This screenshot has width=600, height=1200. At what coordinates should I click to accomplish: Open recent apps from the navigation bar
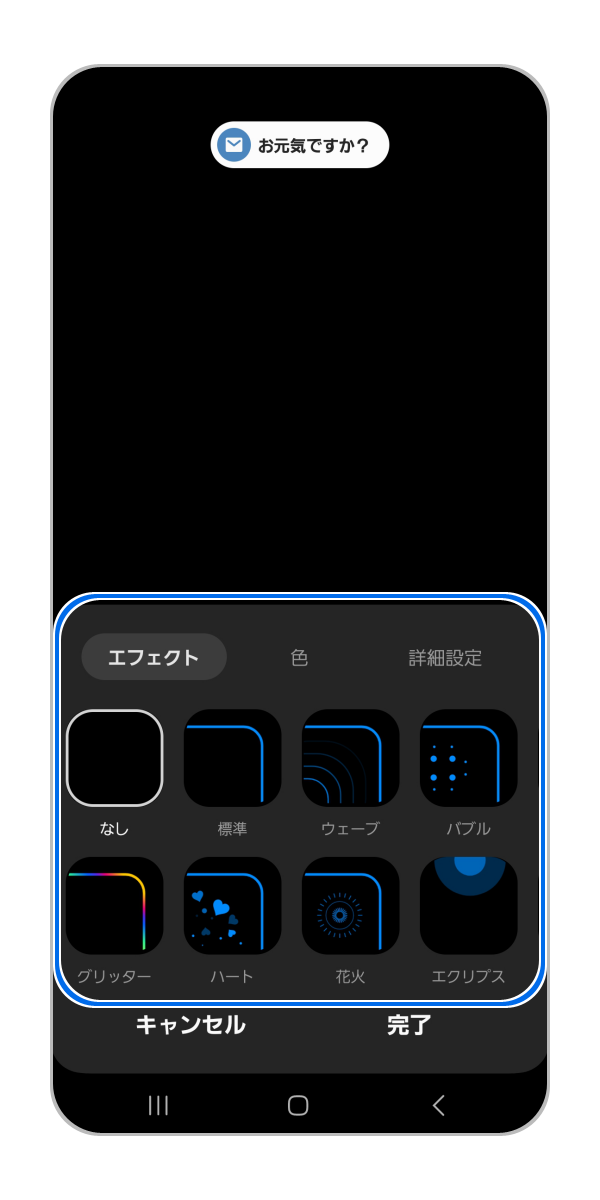pos(158,1105)
